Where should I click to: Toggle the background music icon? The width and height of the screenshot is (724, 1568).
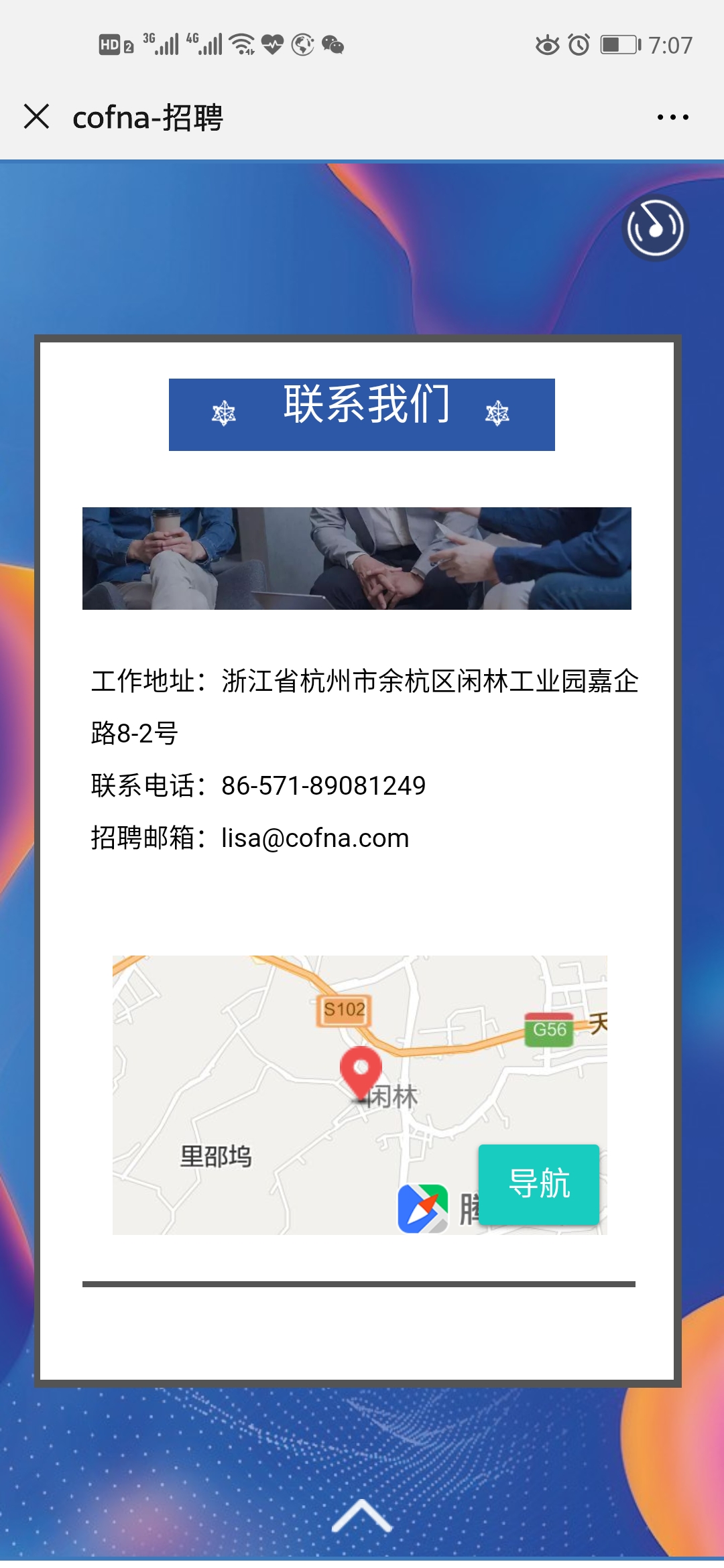(x=655, y=228)
